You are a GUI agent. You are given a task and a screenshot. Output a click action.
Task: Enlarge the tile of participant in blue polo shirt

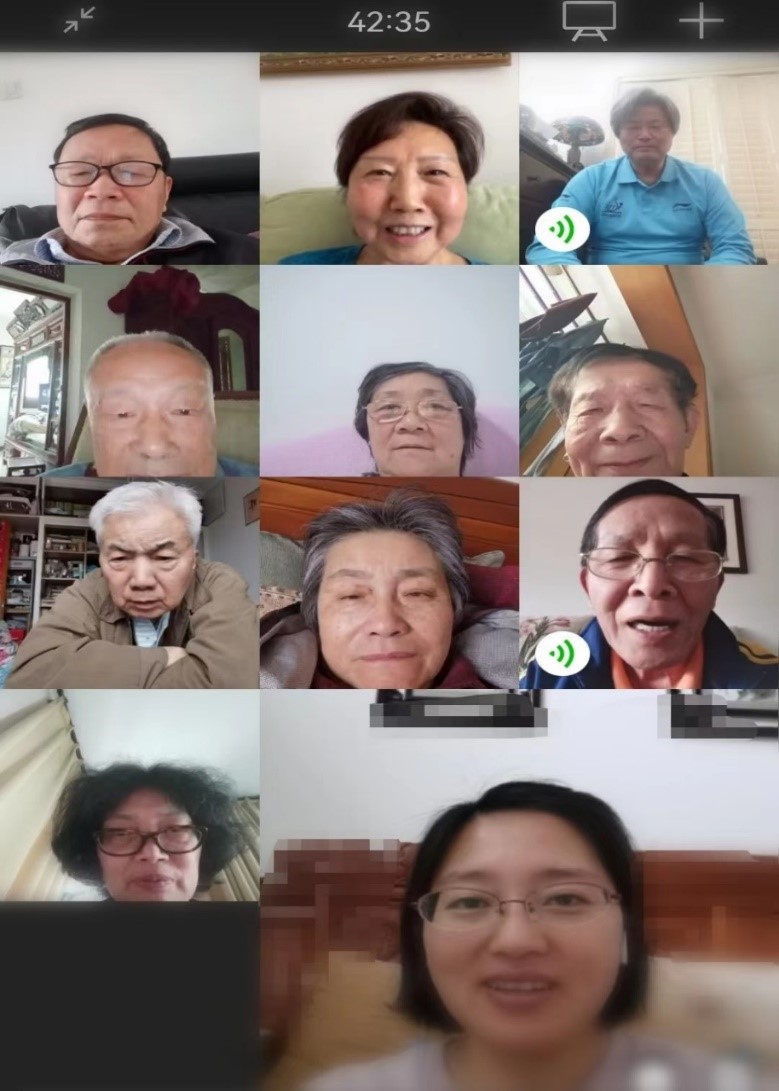coord(648,160)
